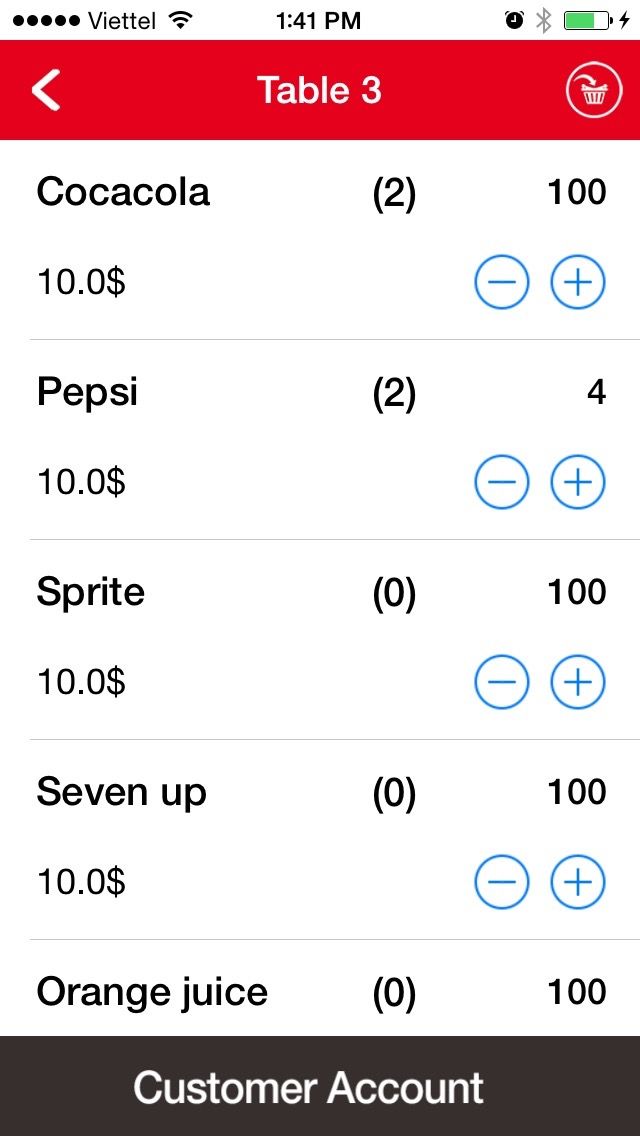Image resolution: width=640 pixels, height=1136 pixels.
Task: Open Customer Account
Action: pos(320,1087)
